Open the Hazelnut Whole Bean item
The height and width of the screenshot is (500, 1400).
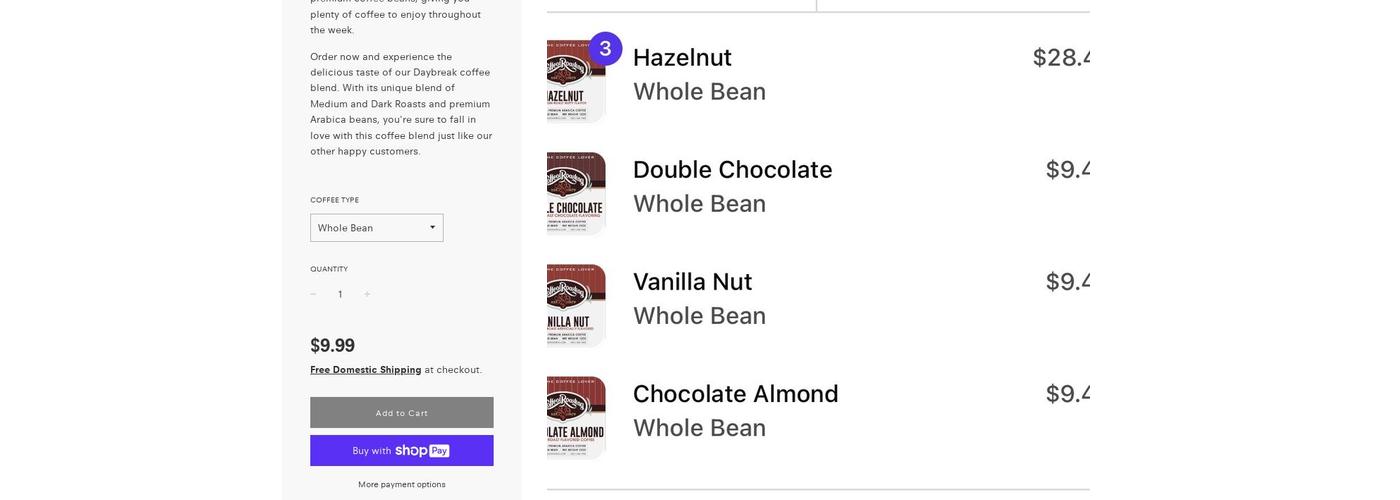(682, 58)
